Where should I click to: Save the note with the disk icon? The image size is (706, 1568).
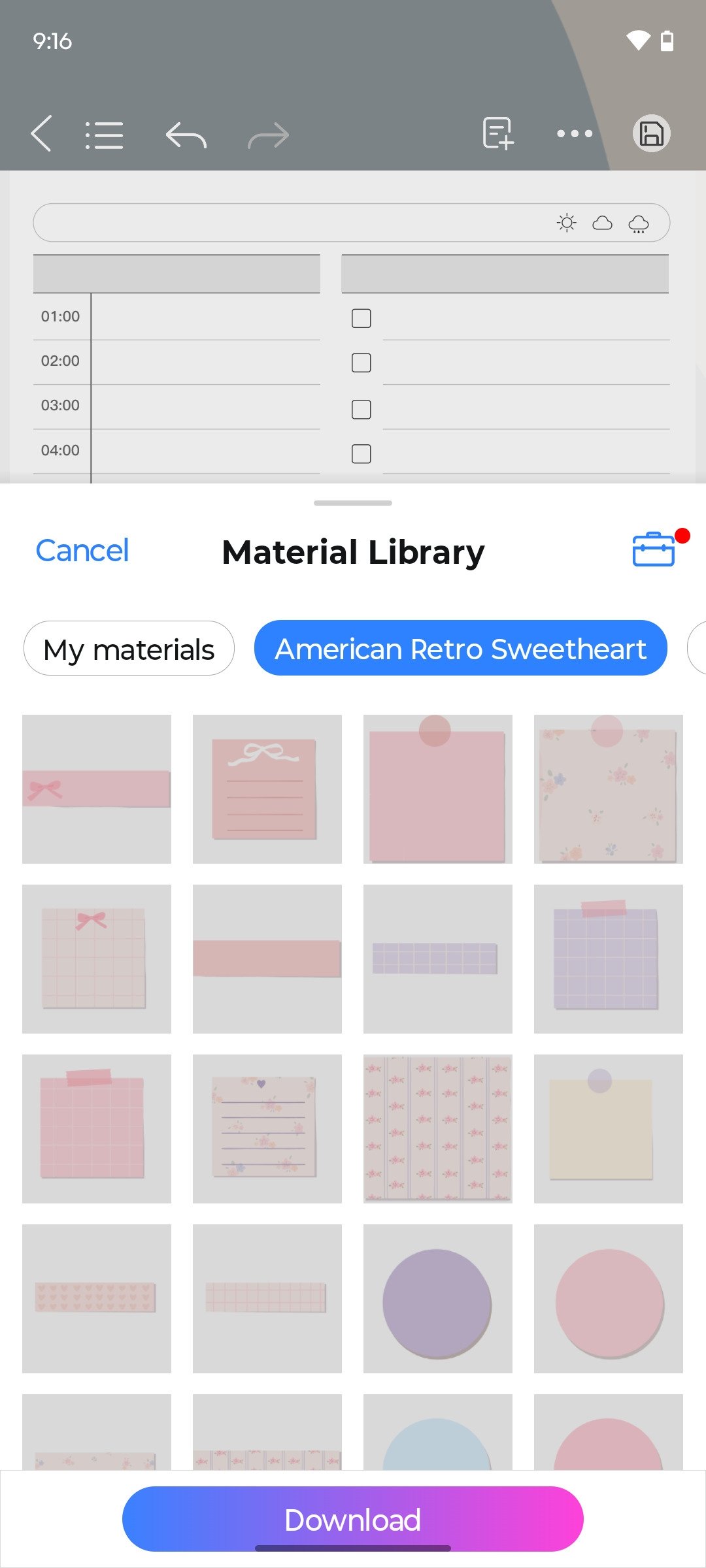(651, 134)
